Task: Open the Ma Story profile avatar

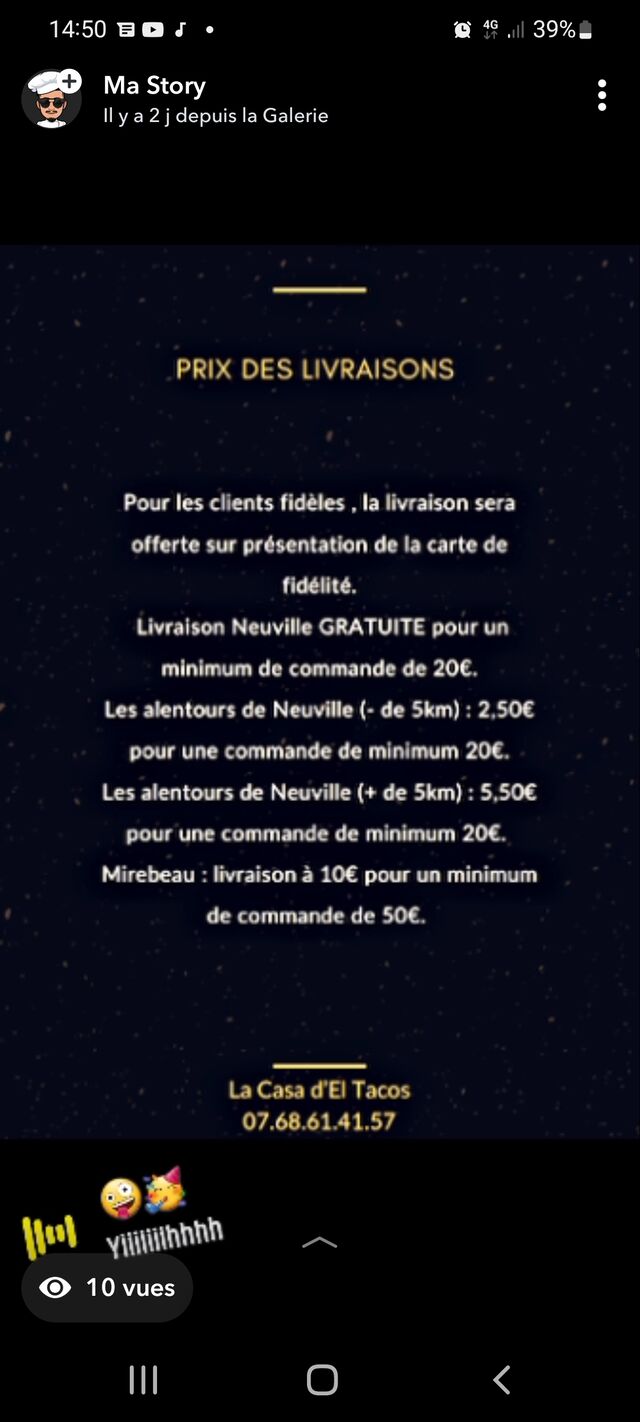Action: (51, 99)
